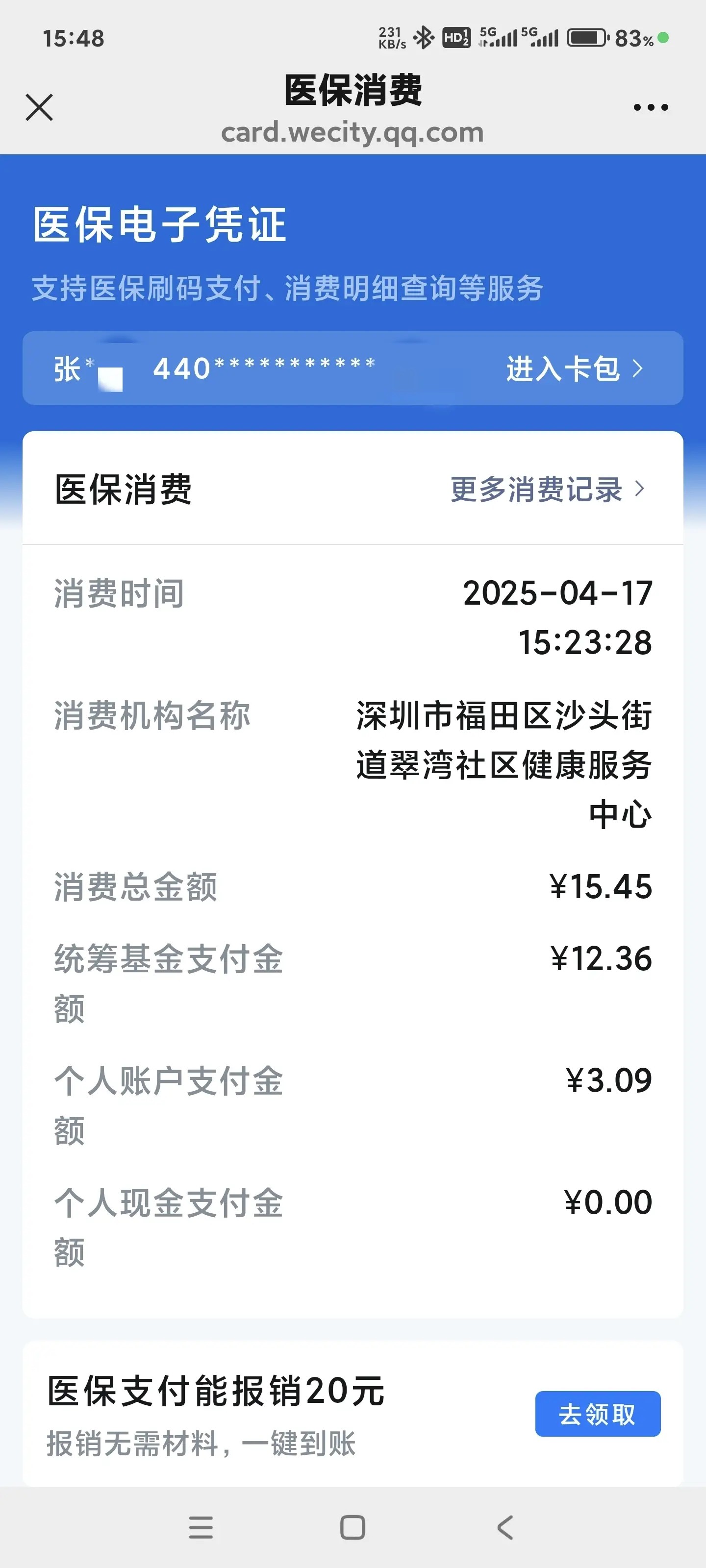The image size is (706, 1568).
Task: Close the 医保消费 web page
Action: 40,108
